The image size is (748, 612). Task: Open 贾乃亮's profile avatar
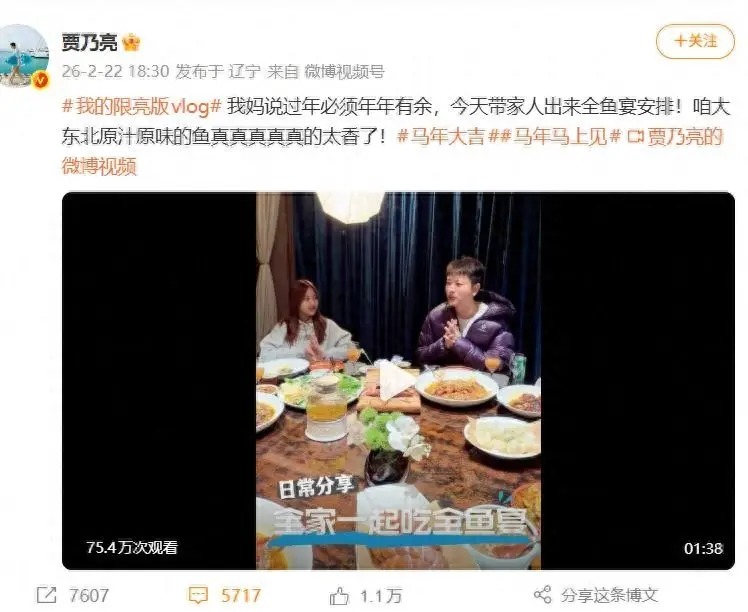tap(24, 56)
